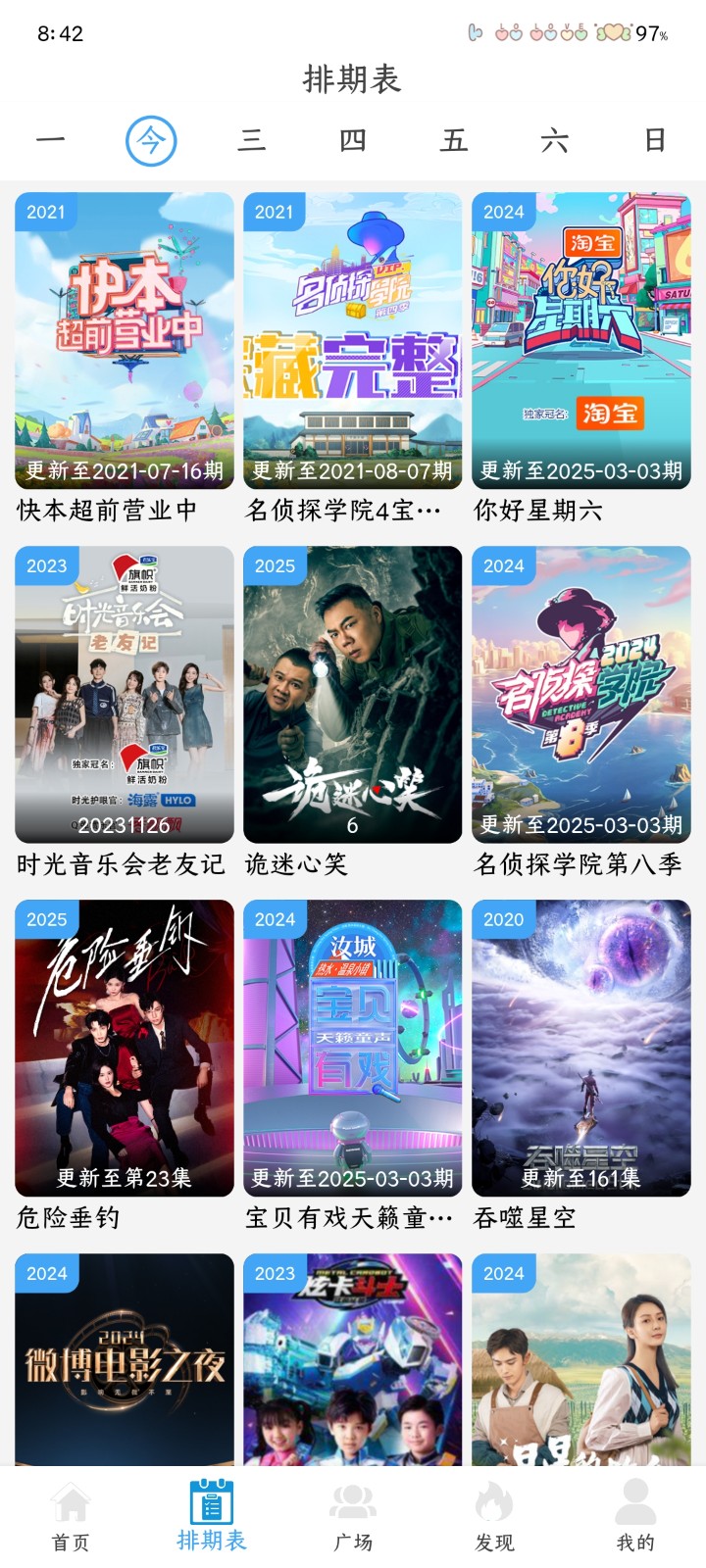Open the 吞噬星空 anime card

(x=581, y=1049)
